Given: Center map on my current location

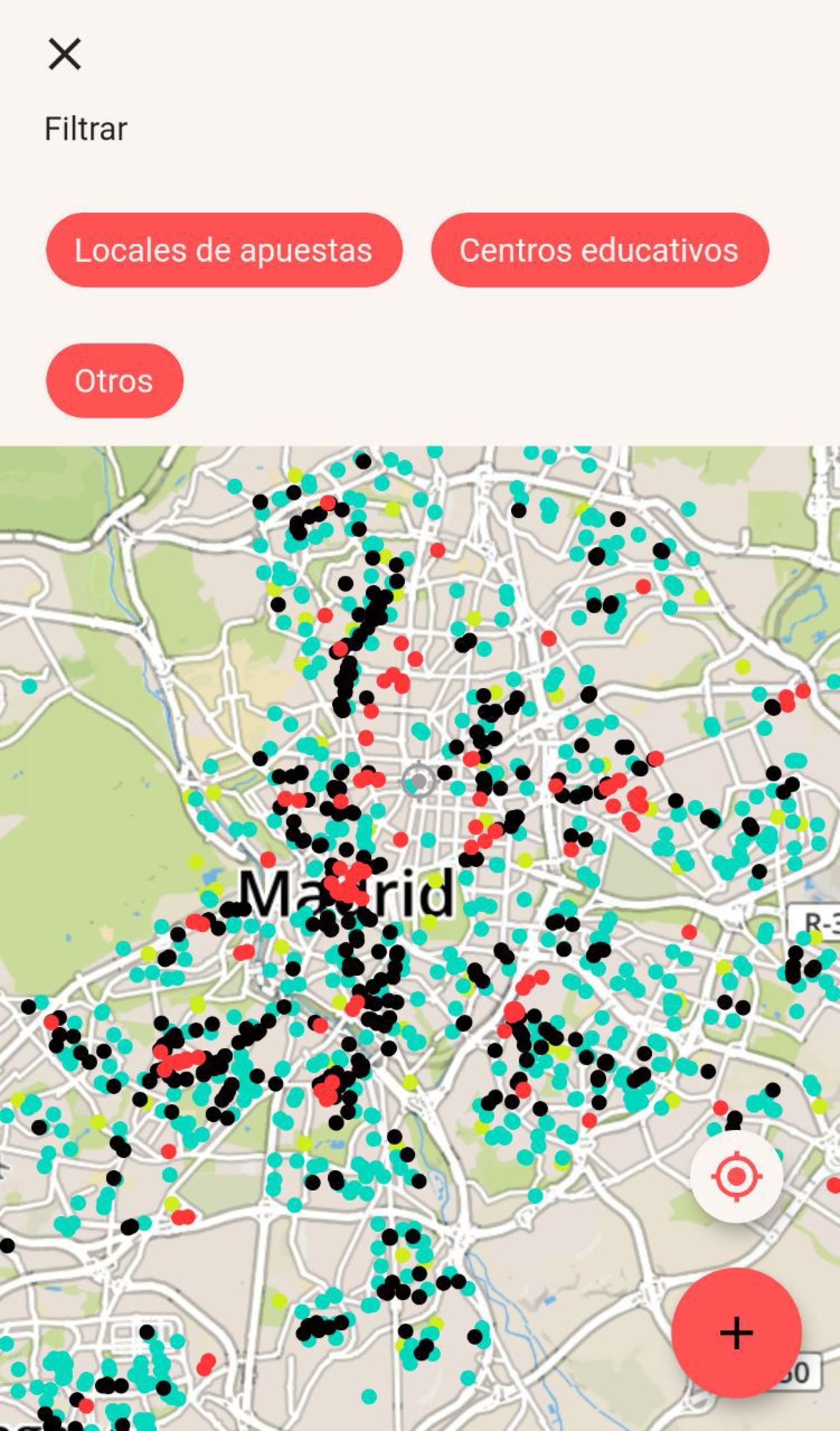Looking at the screenshot, I should [736, 1176].
